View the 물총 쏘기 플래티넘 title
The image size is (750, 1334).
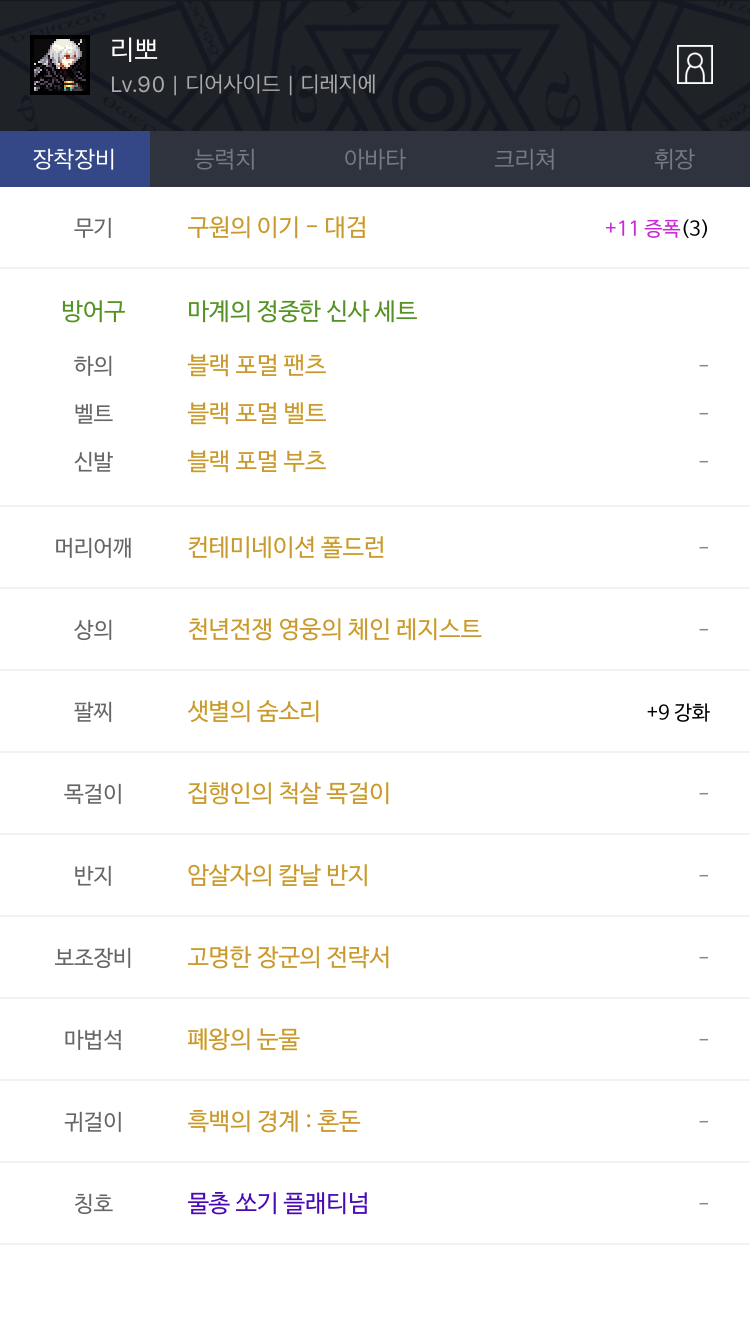(x=278, y=1203)
